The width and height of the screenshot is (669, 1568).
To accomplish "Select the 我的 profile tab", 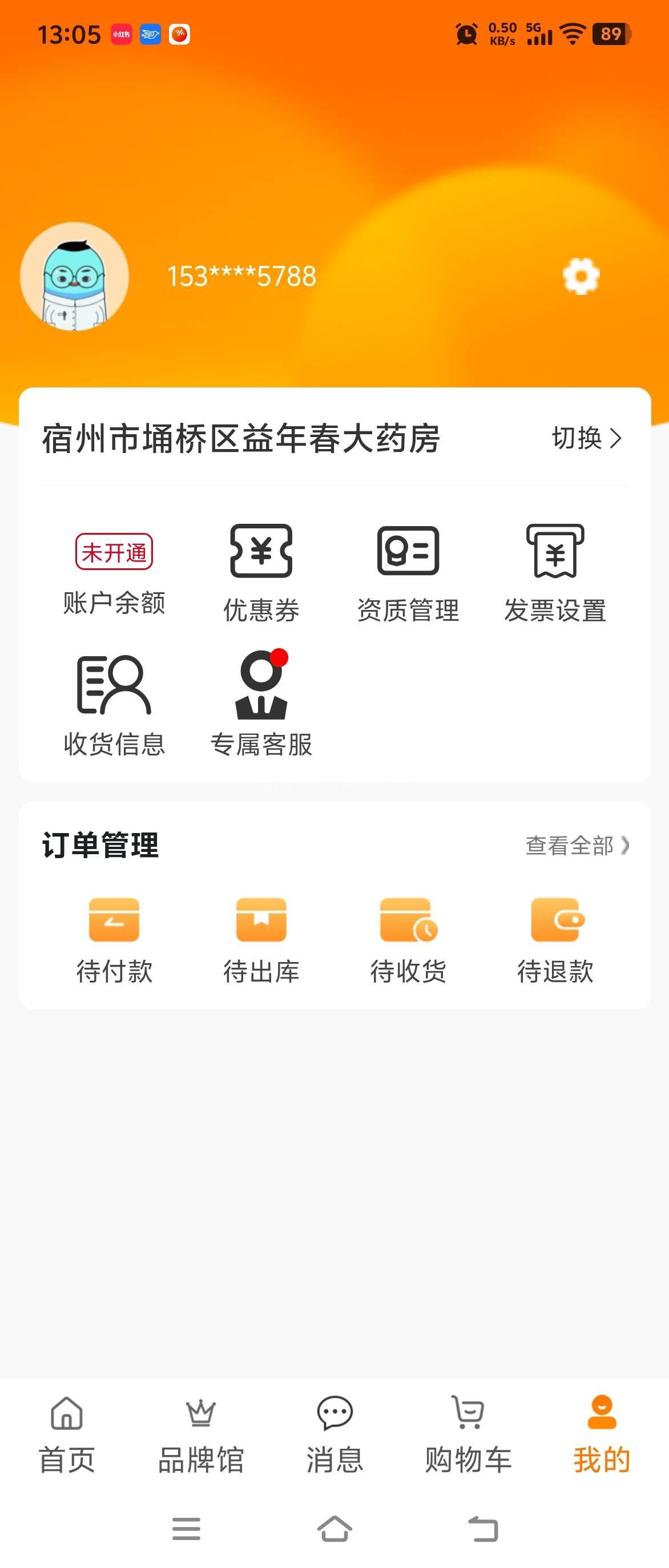I will [x=602, y=1433].
